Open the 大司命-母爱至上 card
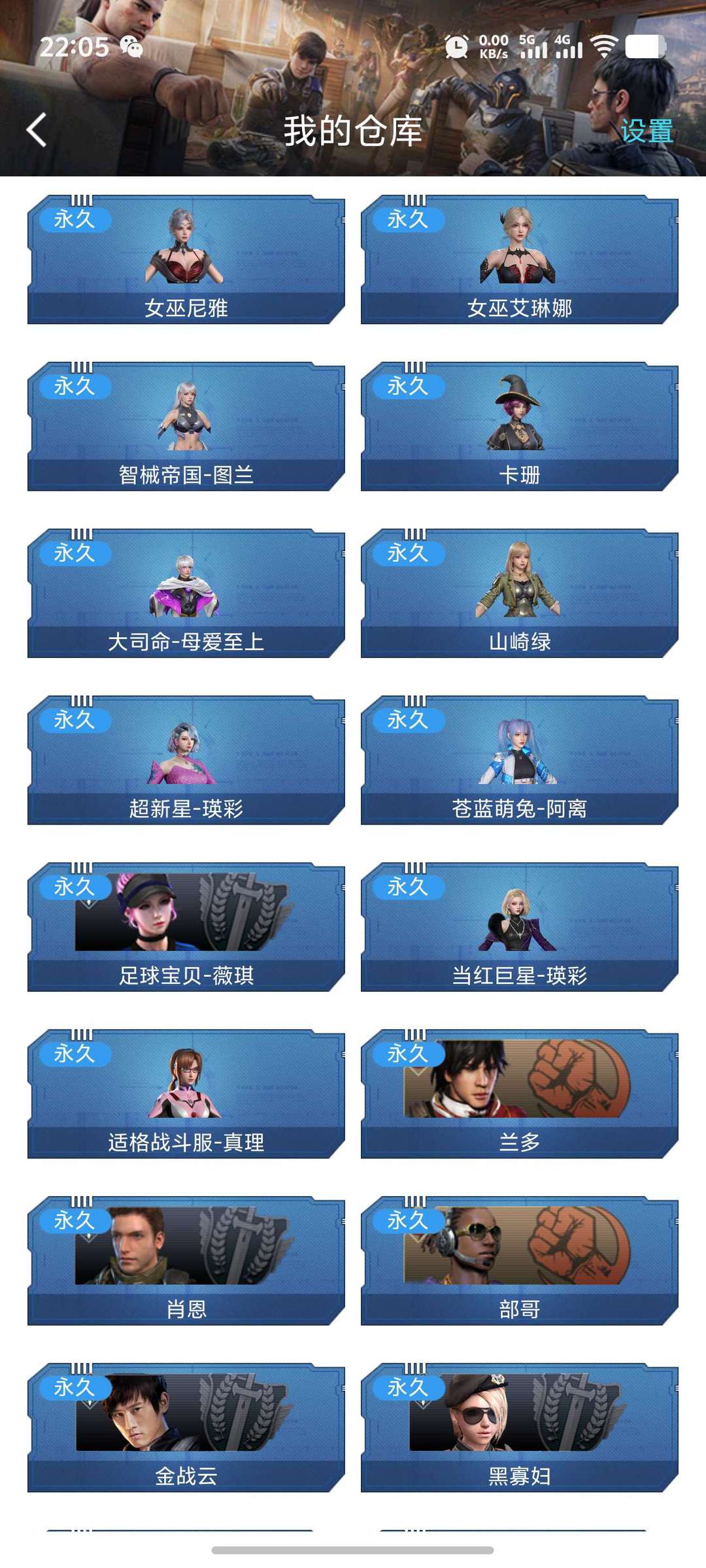 click(x=186, y=593)
